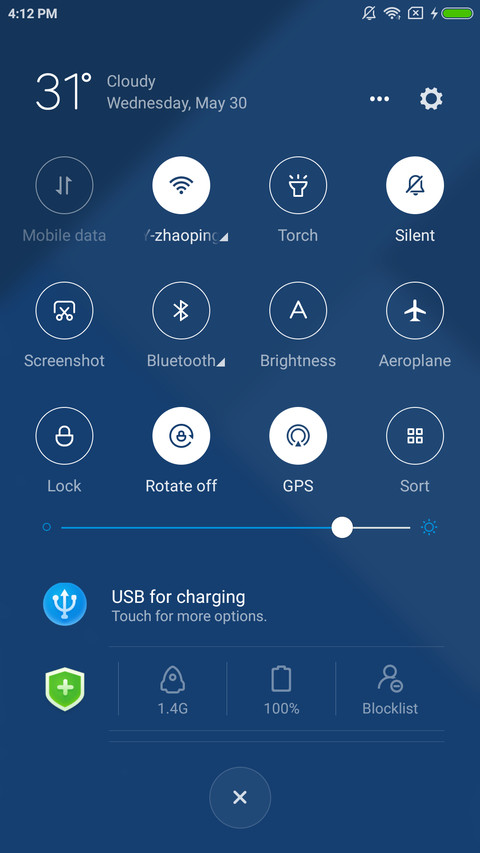Image resolution: width=480 pixels, height=853 pixels.
Task: Disable Silent mode
Action: click(415, 186)
